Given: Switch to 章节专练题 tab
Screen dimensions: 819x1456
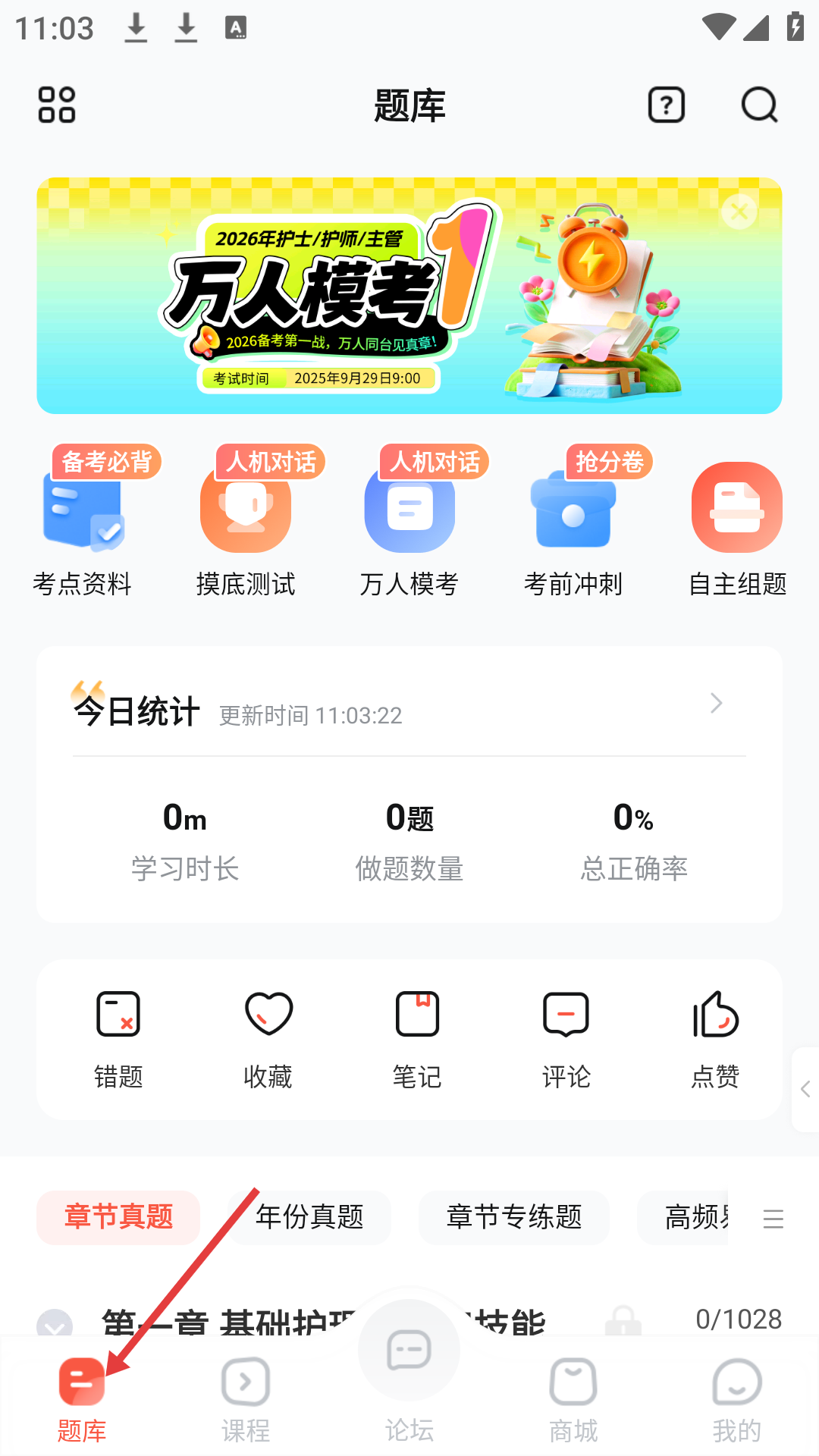Looking at the screenshot, I should pyautogui.click(x=514, y=1217).
